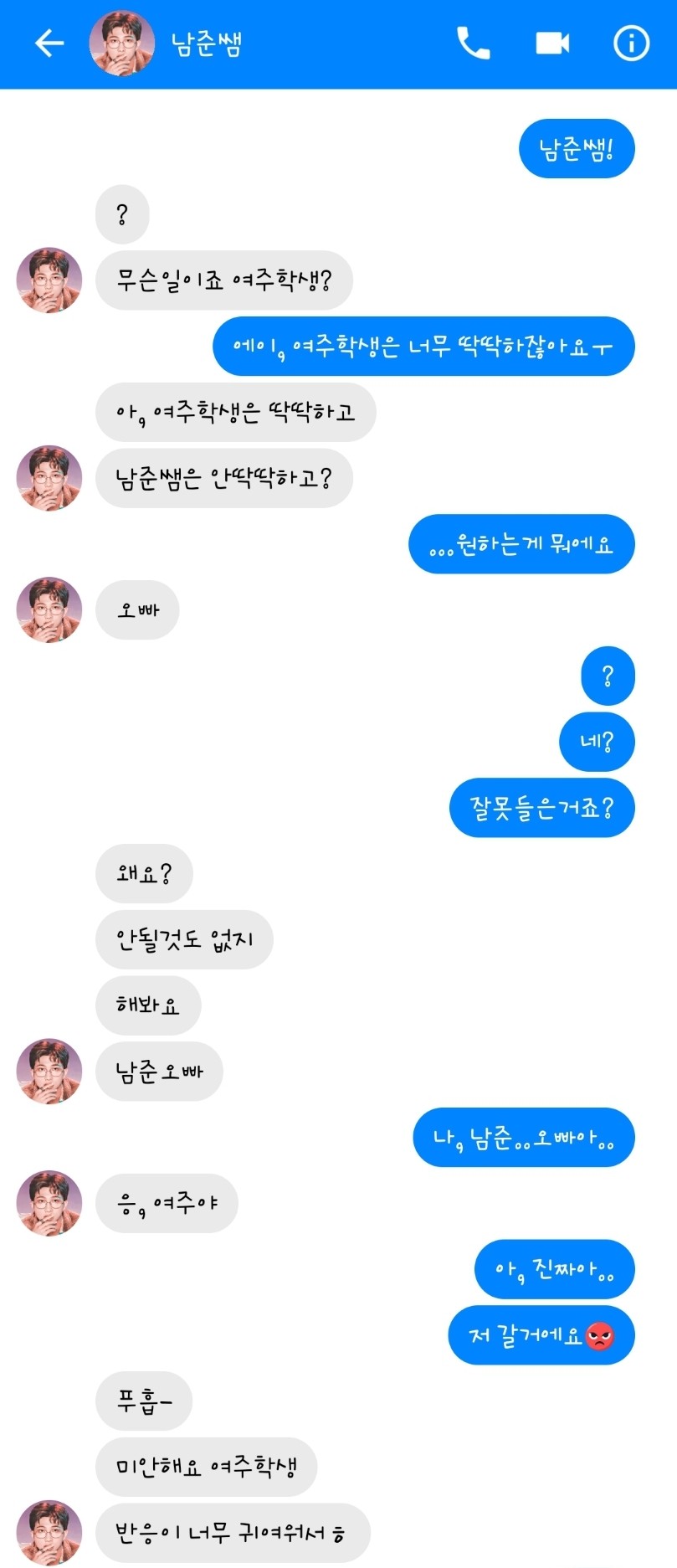The image size is (677, 1568).
Task: Go back from the 남준쌤 chat
Action: [x=49, y=44]
